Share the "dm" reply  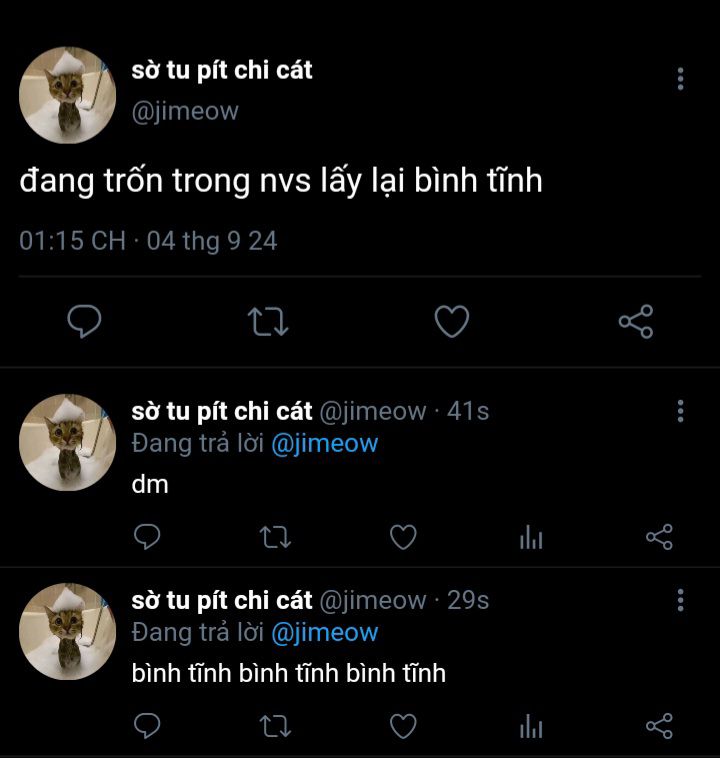tap(660, 537)
